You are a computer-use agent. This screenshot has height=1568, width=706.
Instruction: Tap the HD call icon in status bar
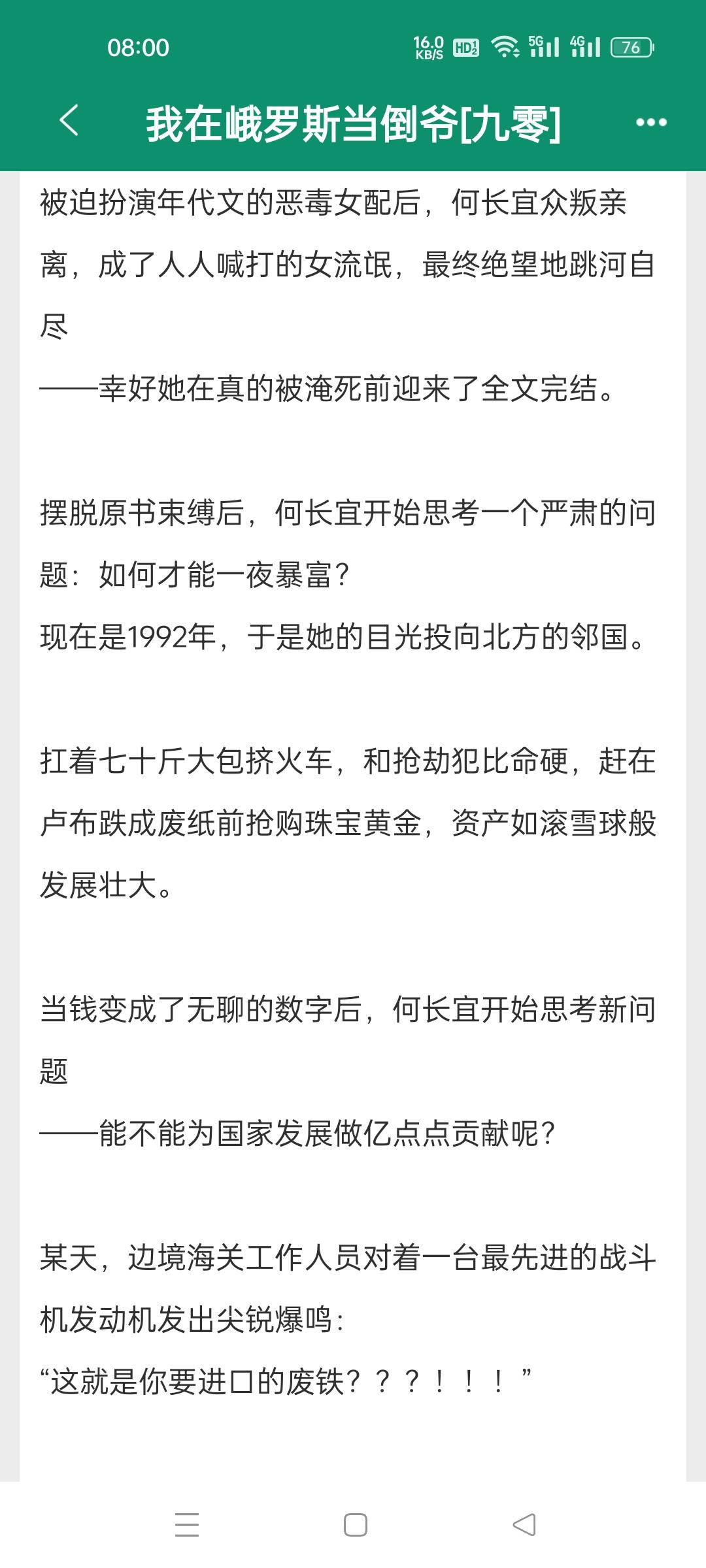[468, 47]
